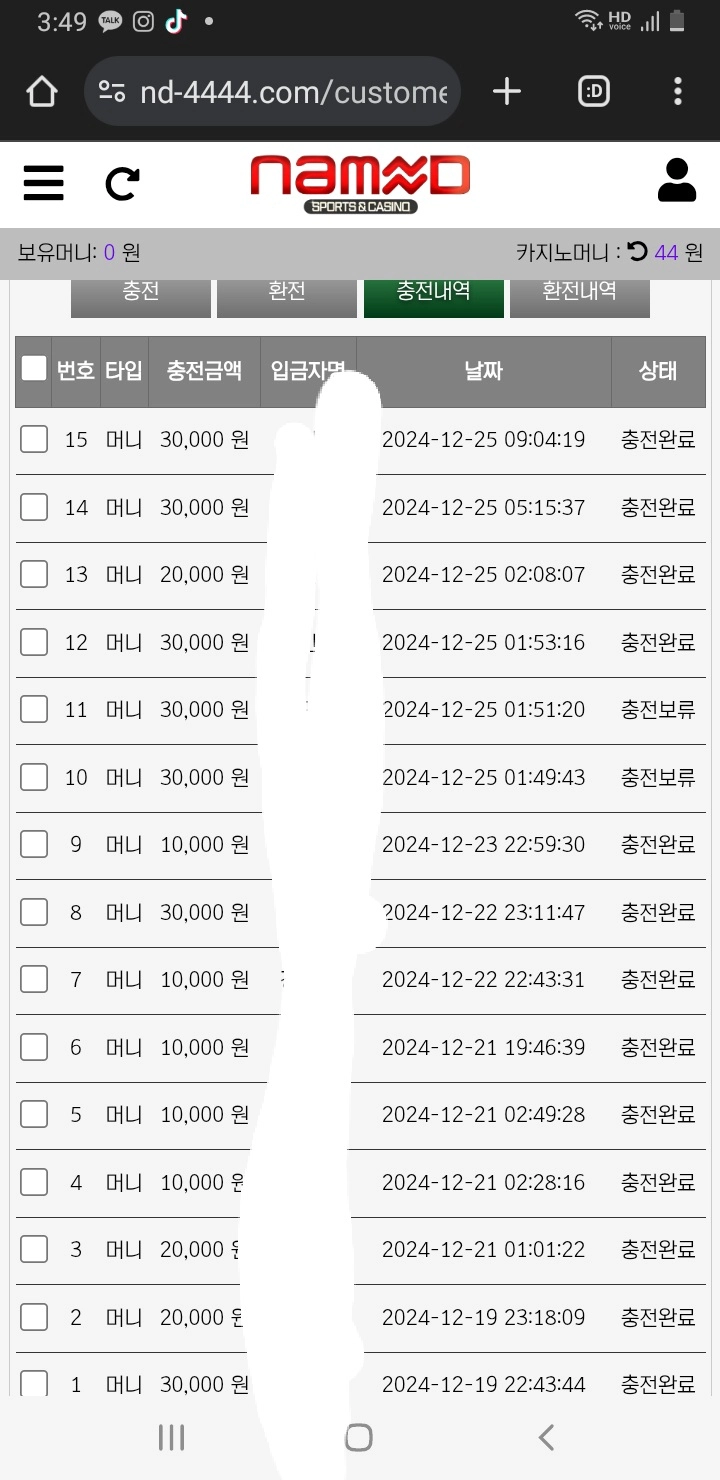Tick the checkbox for row 12
The width and height of the screenshot is (720, 1480).
click(x=34, y=642)
